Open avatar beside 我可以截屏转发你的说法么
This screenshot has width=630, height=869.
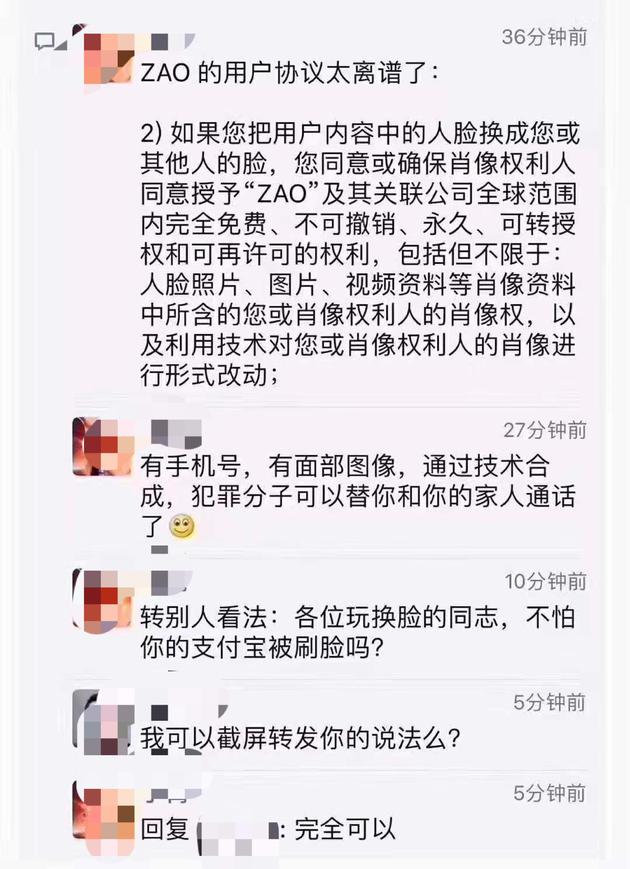[x=104, y=722]
